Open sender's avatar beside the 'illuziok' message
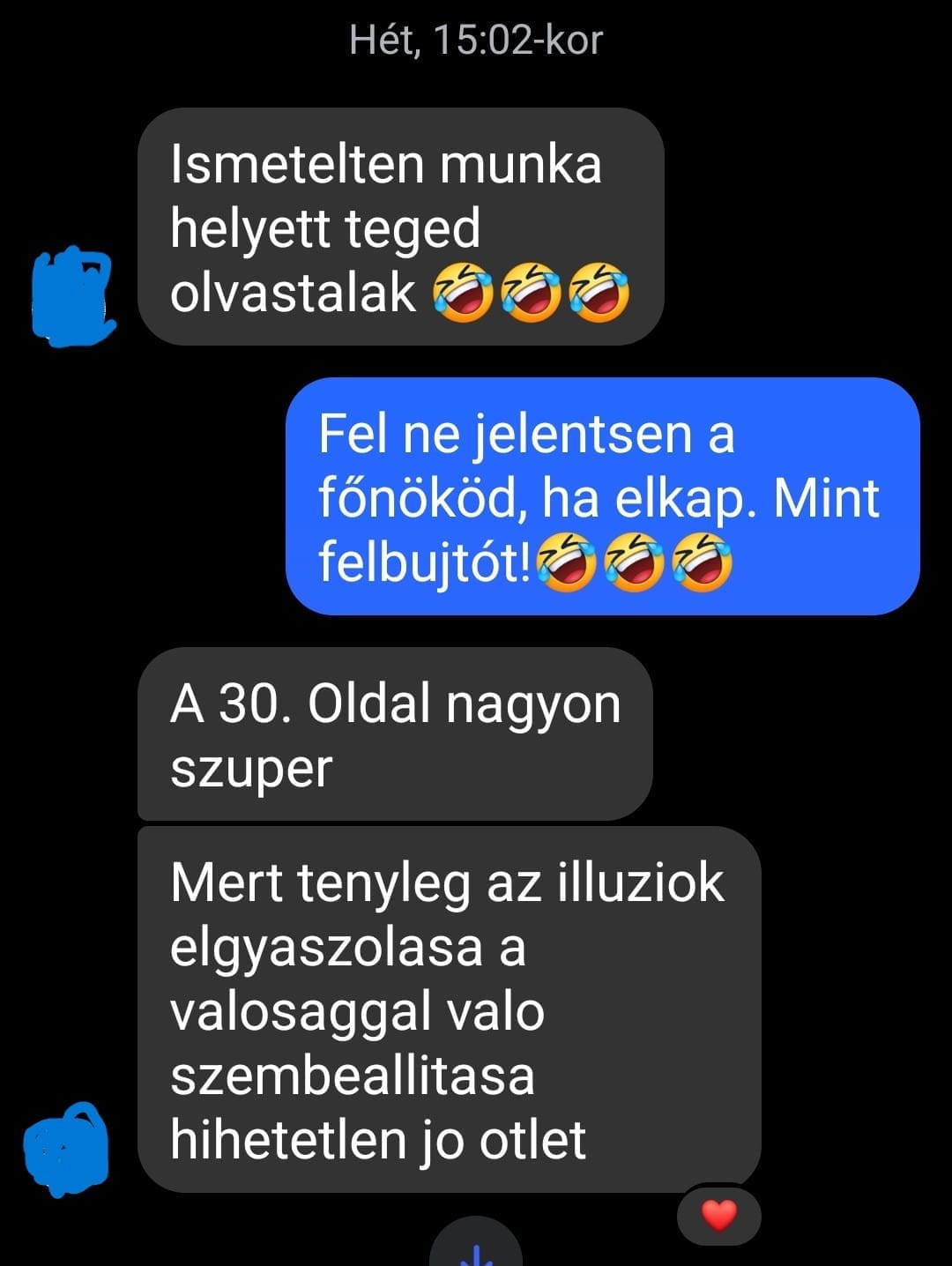The image size is (952, 1266). pyautogui.click(x=67, y=1147)
